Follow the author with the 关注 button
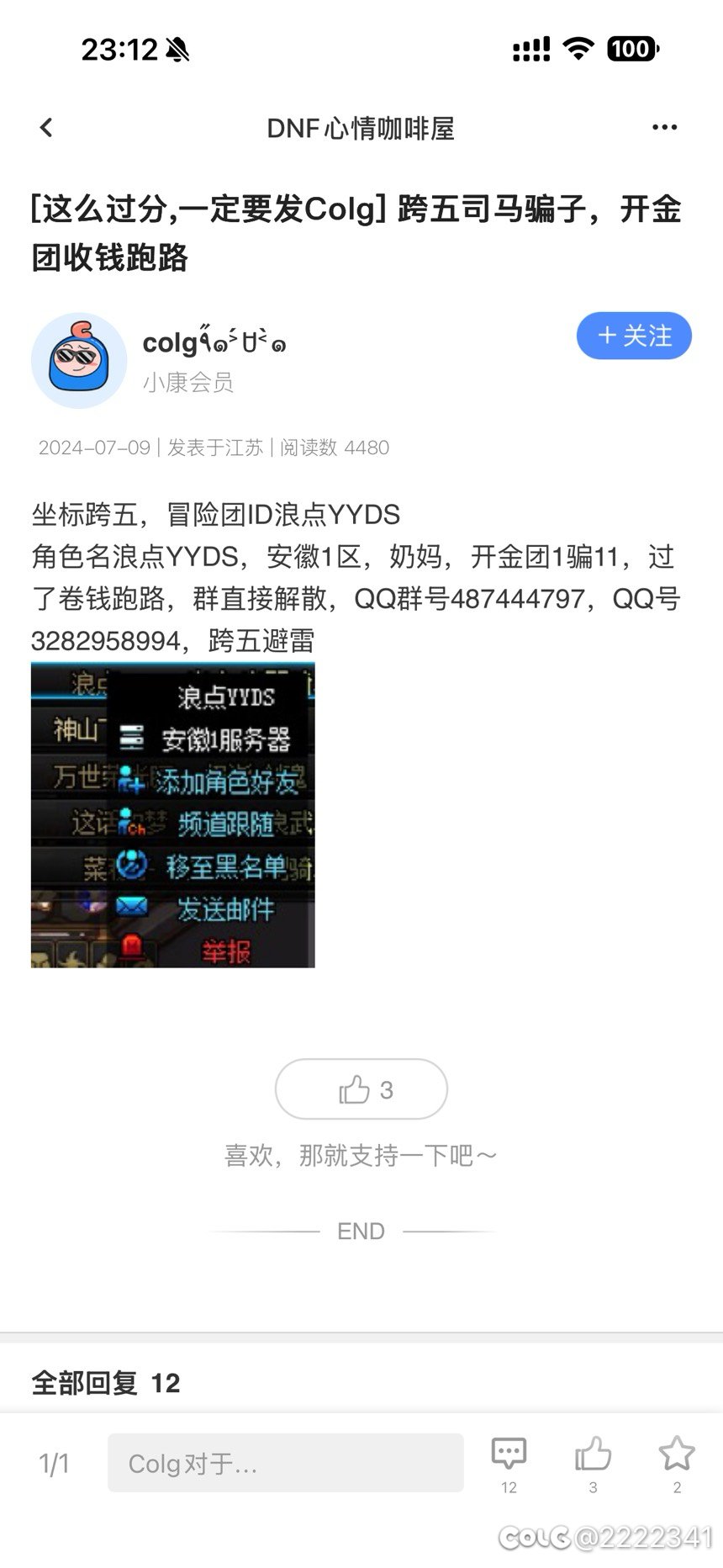This screenshot has height=1568, width=723. pos(634,336)
